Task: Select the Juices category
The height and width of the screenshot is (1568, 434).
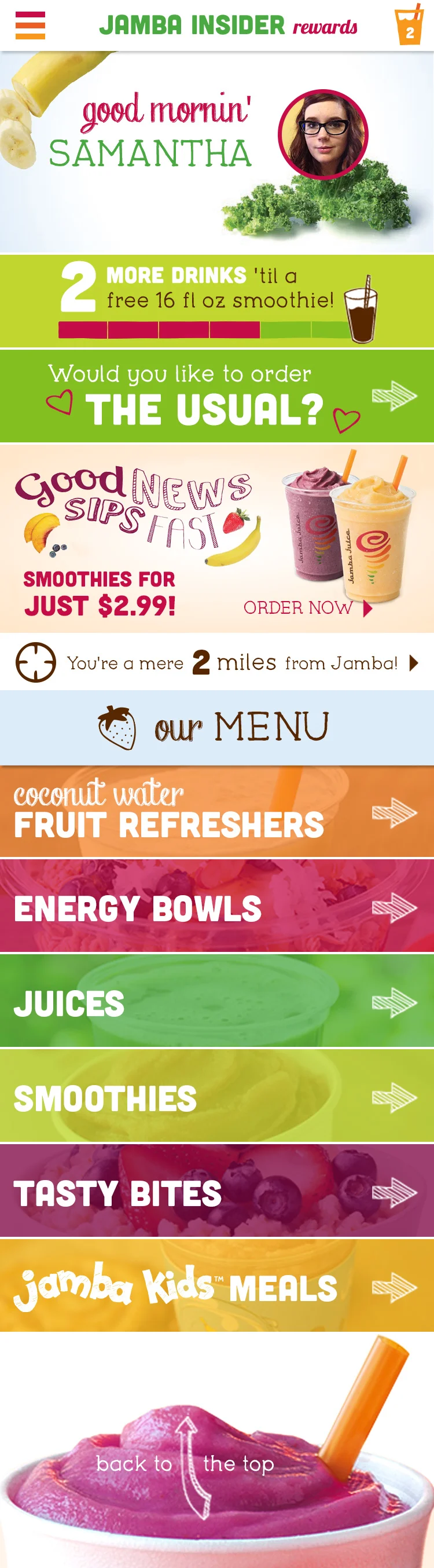Action: pos(216,1001)
